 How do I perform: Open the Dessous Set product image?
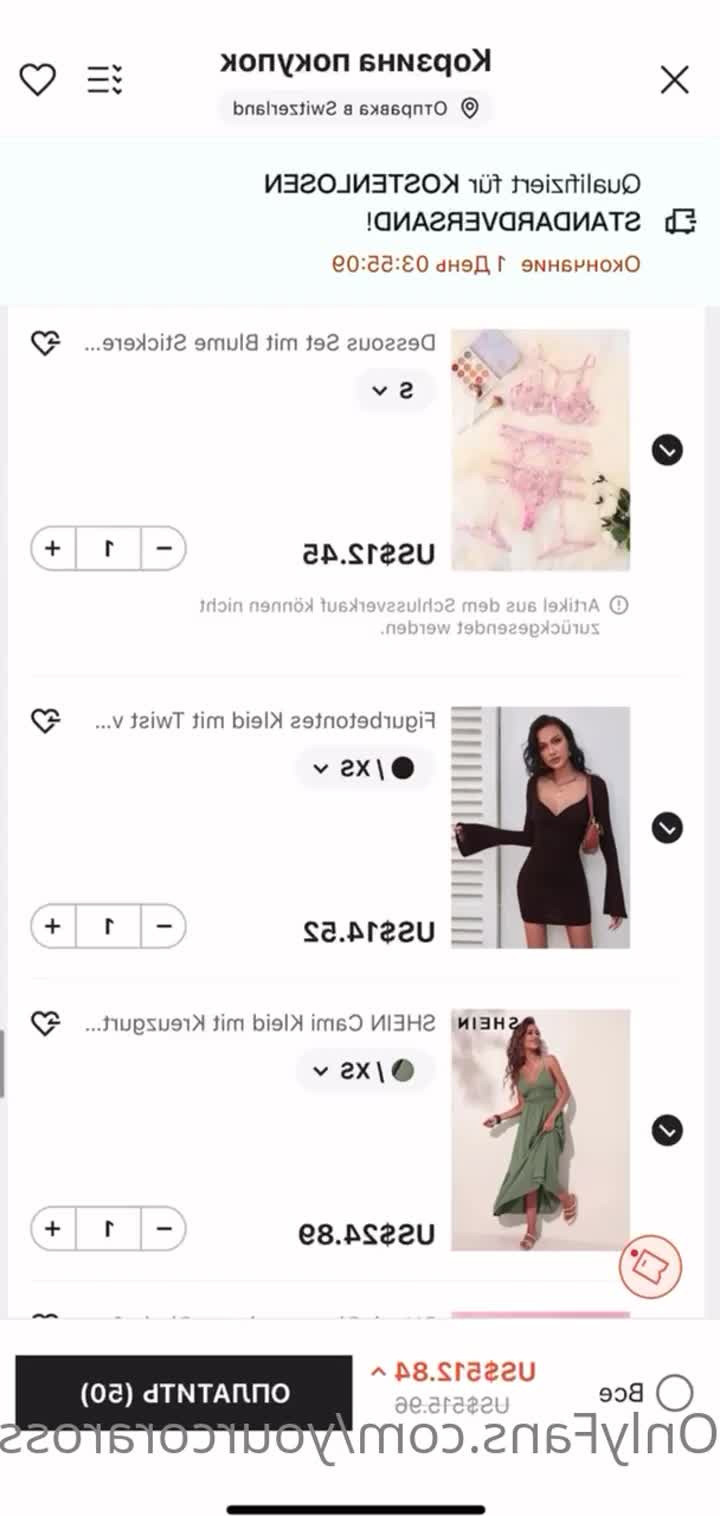click(540, 450)
